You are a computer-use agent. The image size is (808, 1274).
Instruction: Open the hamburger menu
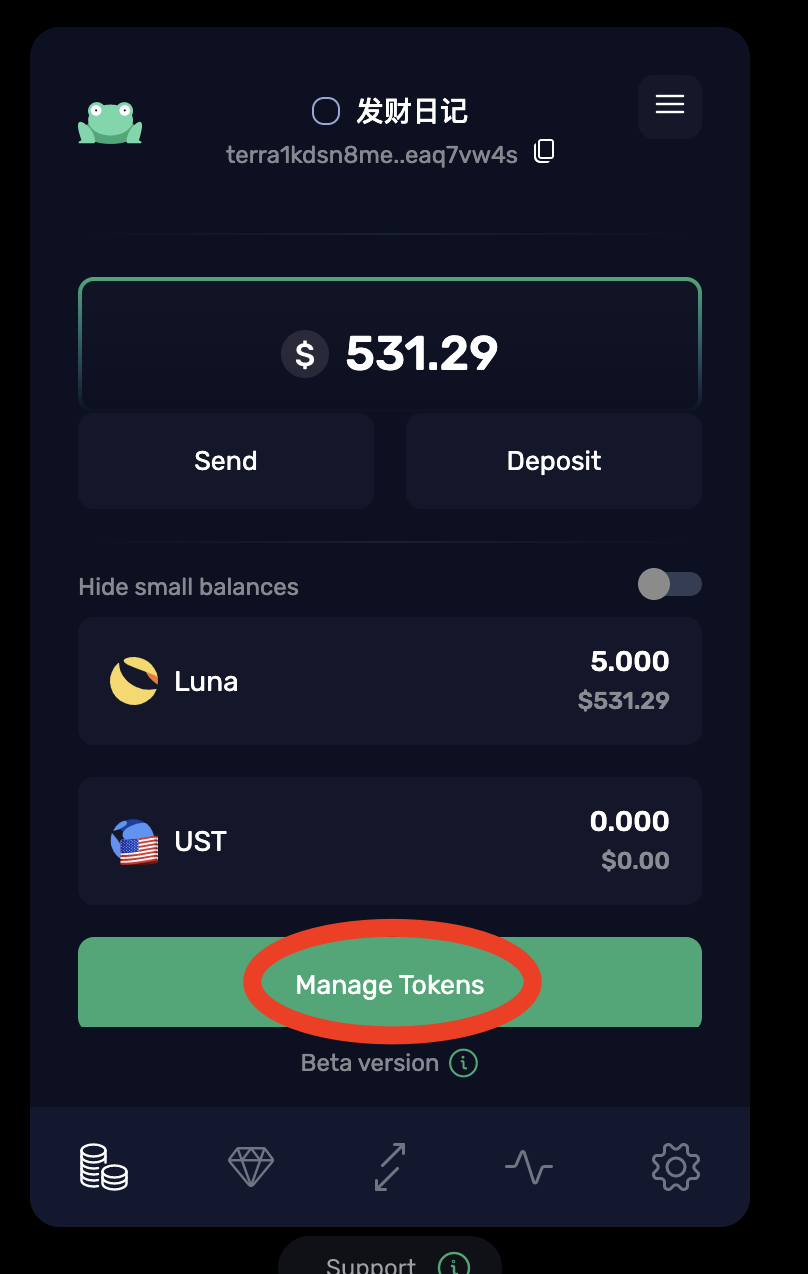[669, 105]
